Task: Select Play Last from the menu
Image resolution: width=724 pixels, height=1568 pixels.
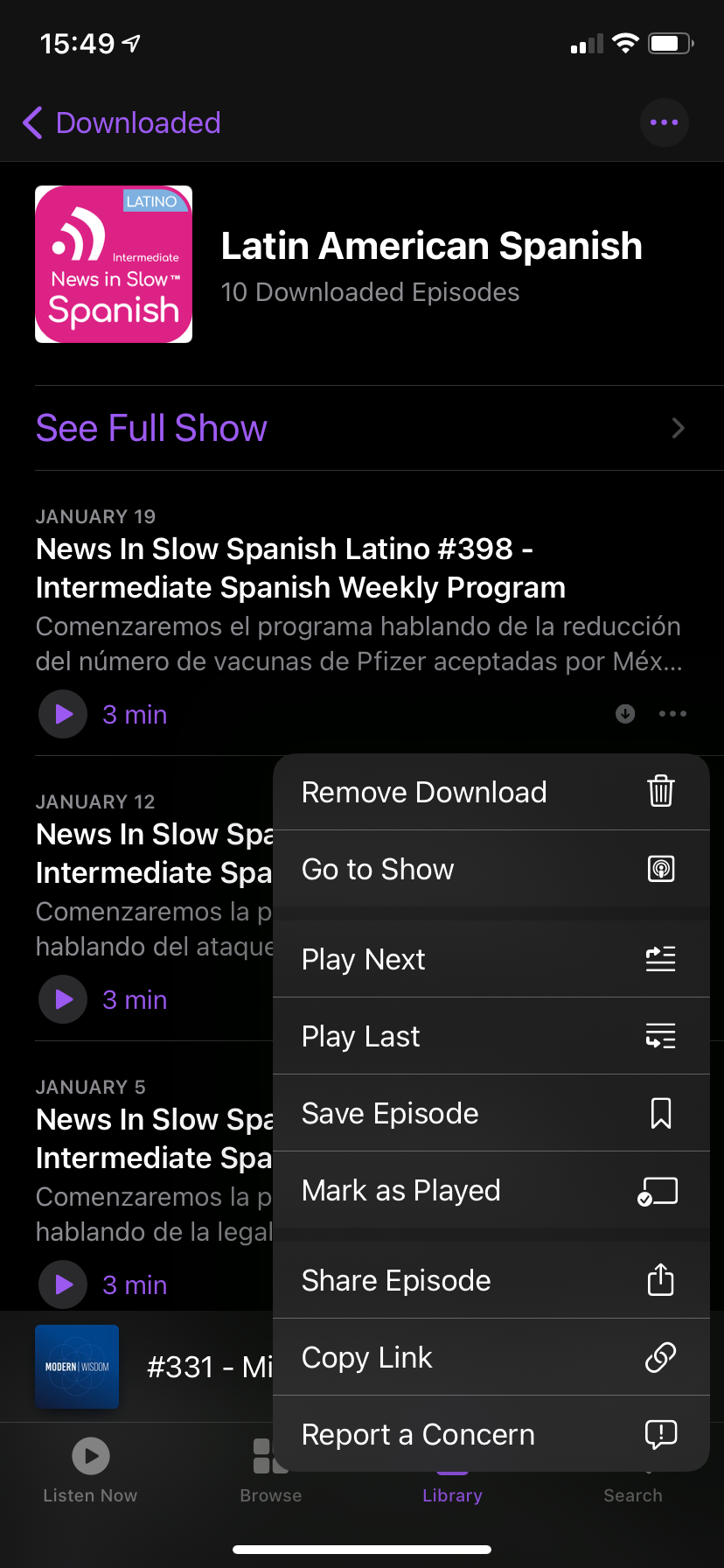Action: pos(360,1036)
